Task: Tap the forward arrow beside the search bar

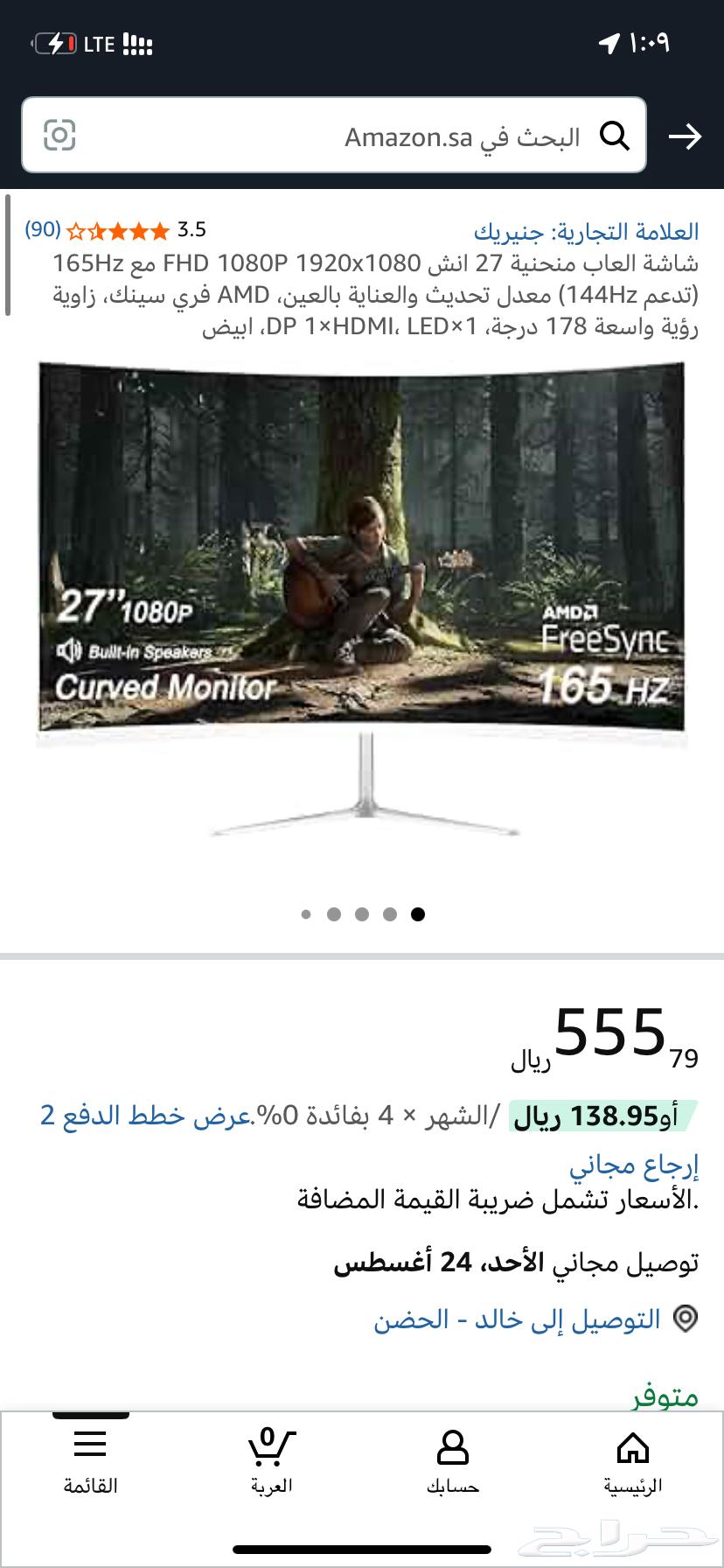Action: [685, 136]
